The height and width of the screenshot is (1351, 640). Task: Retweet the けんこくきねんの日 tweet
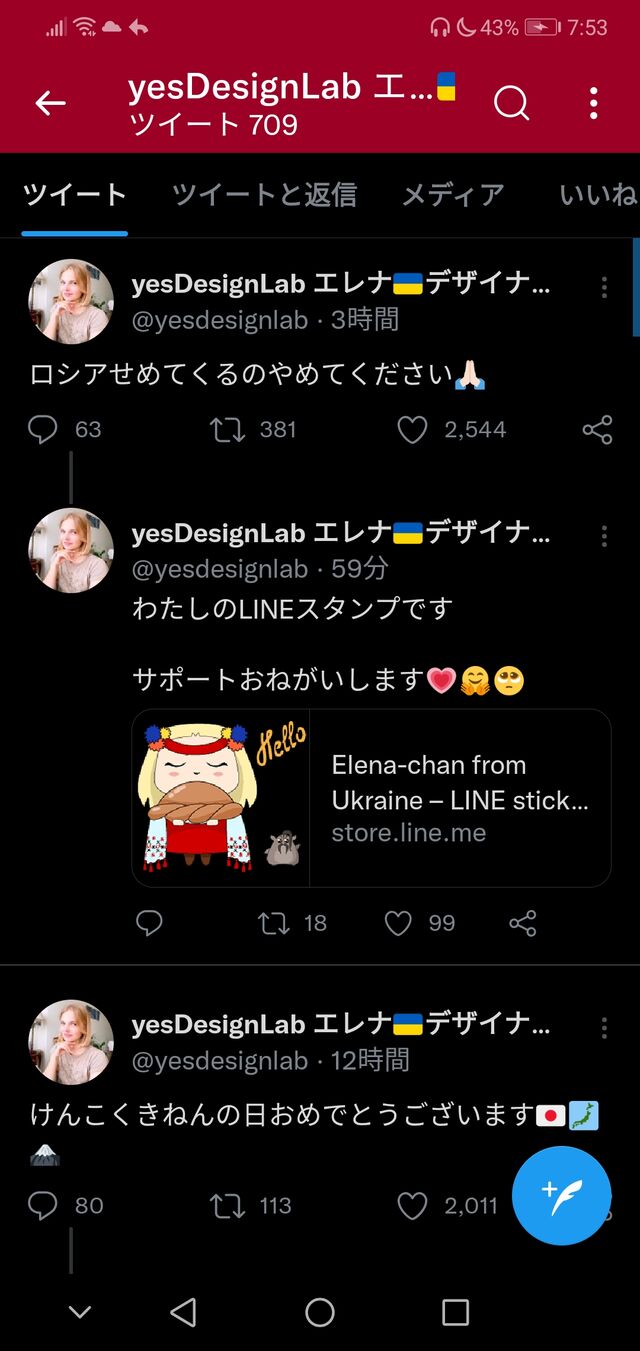coord(226,1206)
